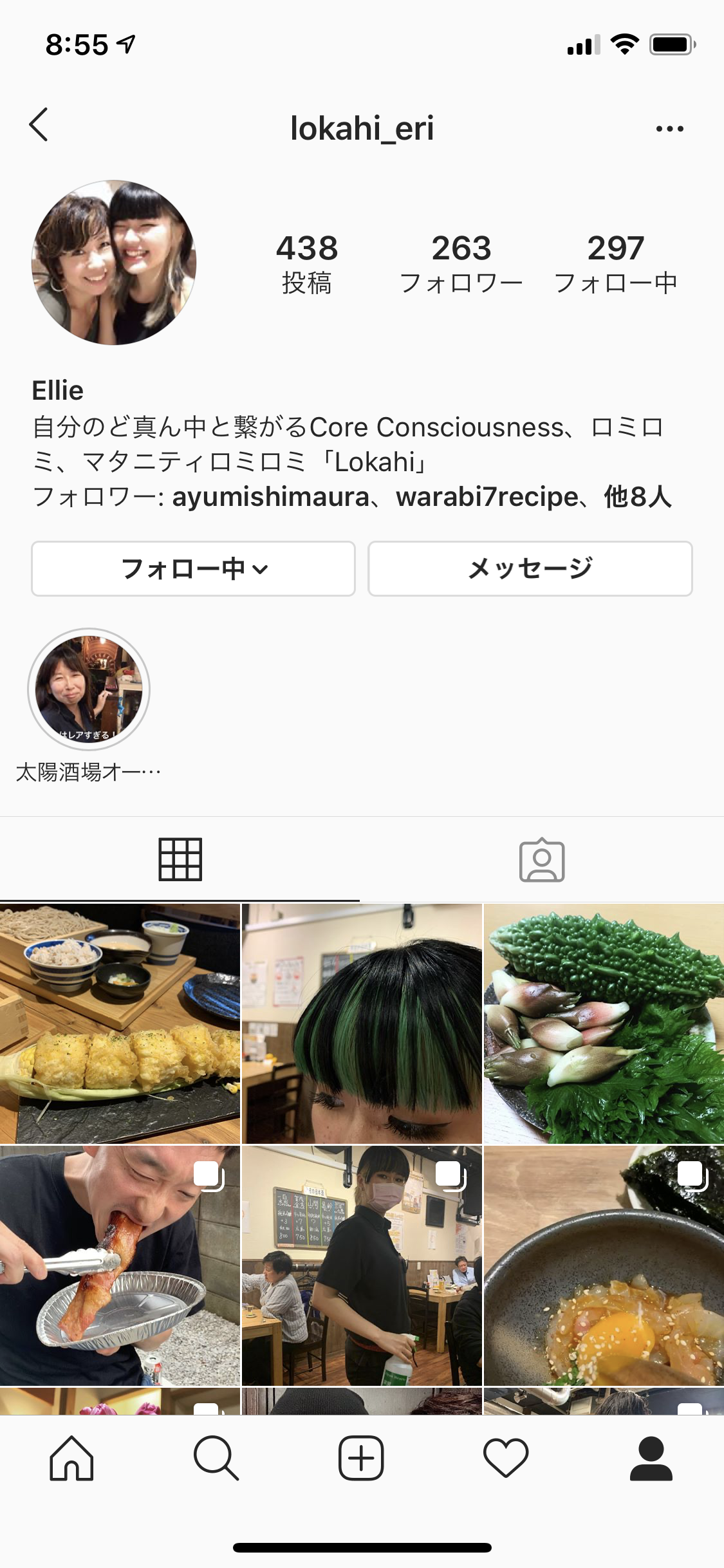724x1568 pixels.
Task: Open the post of masked staff in restaurant
Action: click(362, 1265)
